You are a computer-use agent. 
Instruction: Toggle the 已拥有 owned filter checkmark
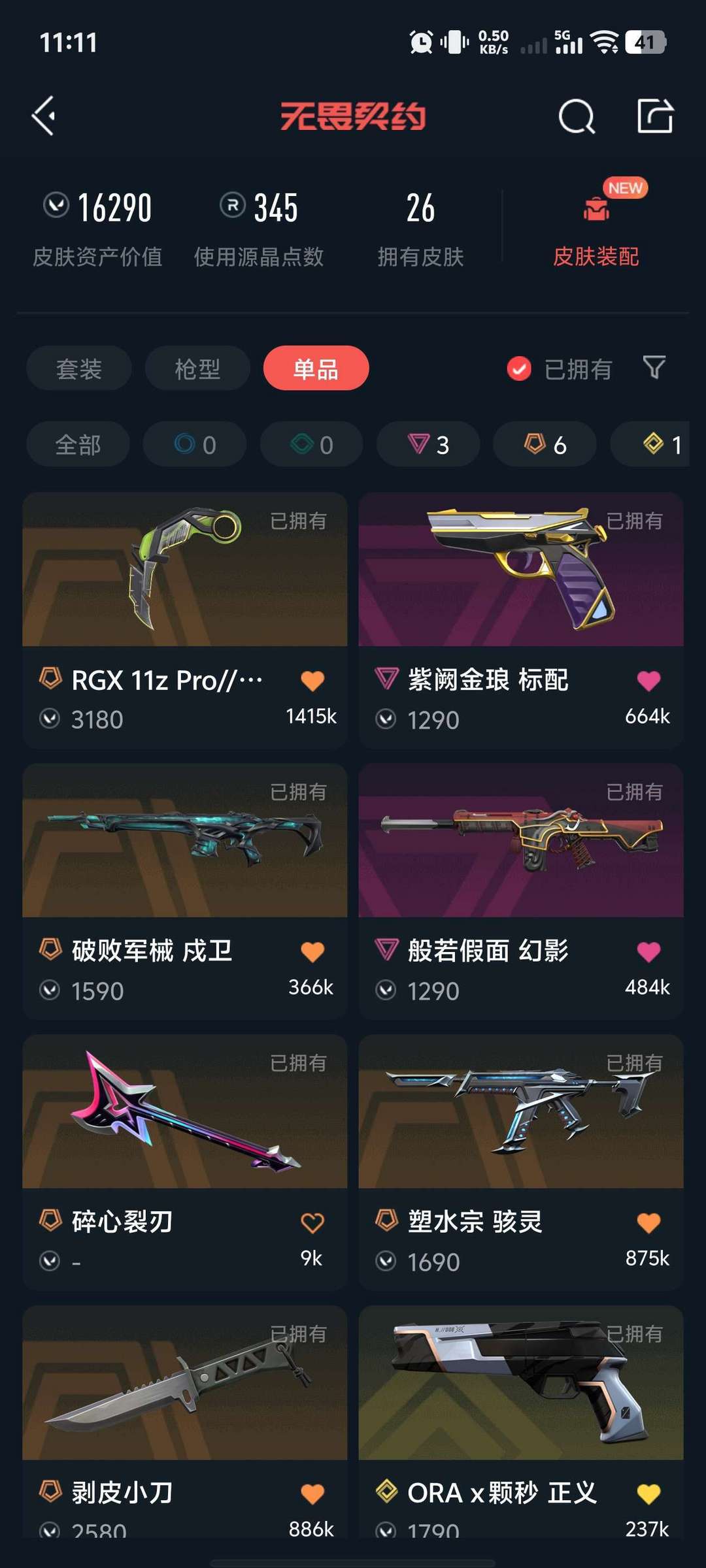(x=518, y=368)
